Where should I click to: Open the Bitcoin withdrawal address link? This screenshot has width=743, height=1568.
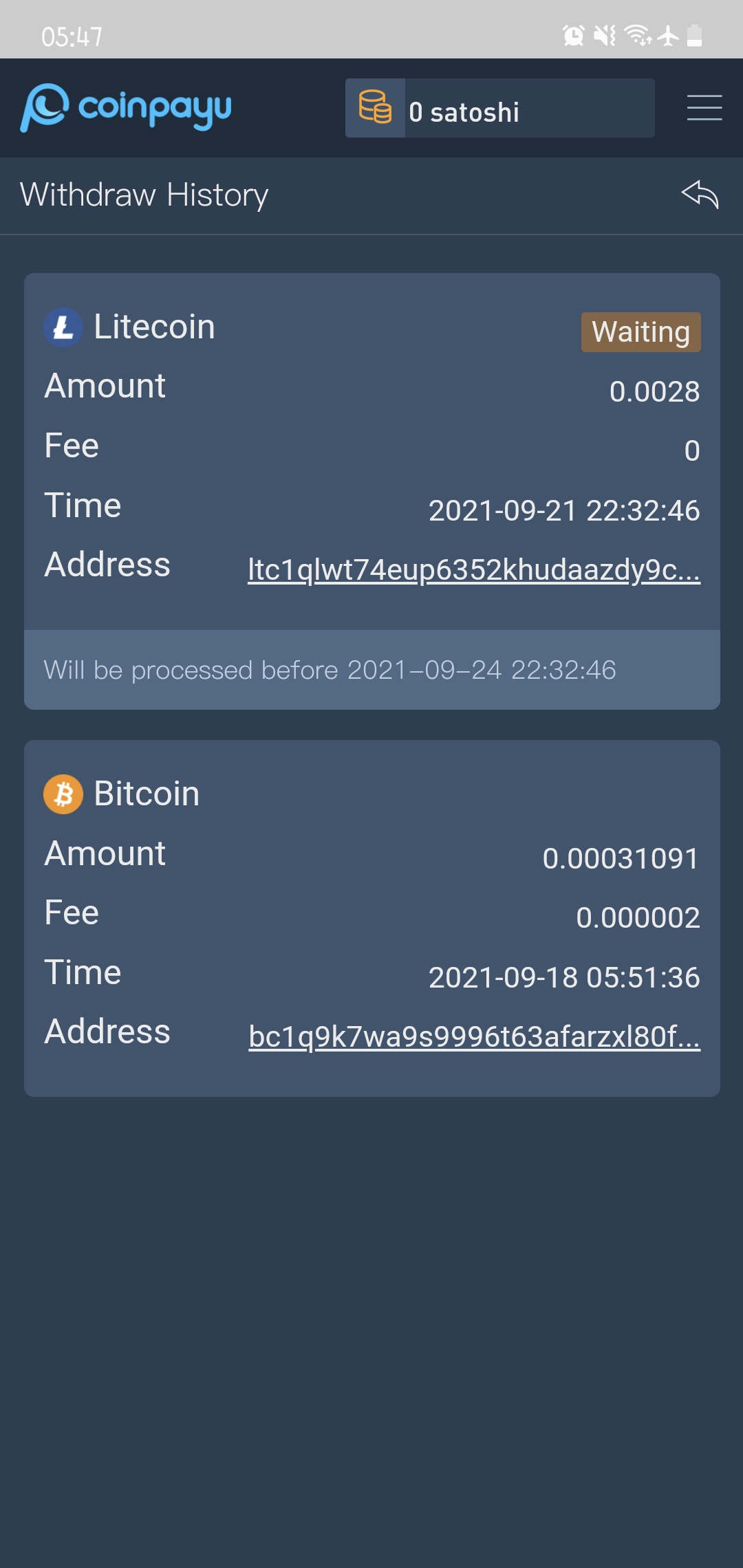pyautogui.click(x=474, y=1036)
